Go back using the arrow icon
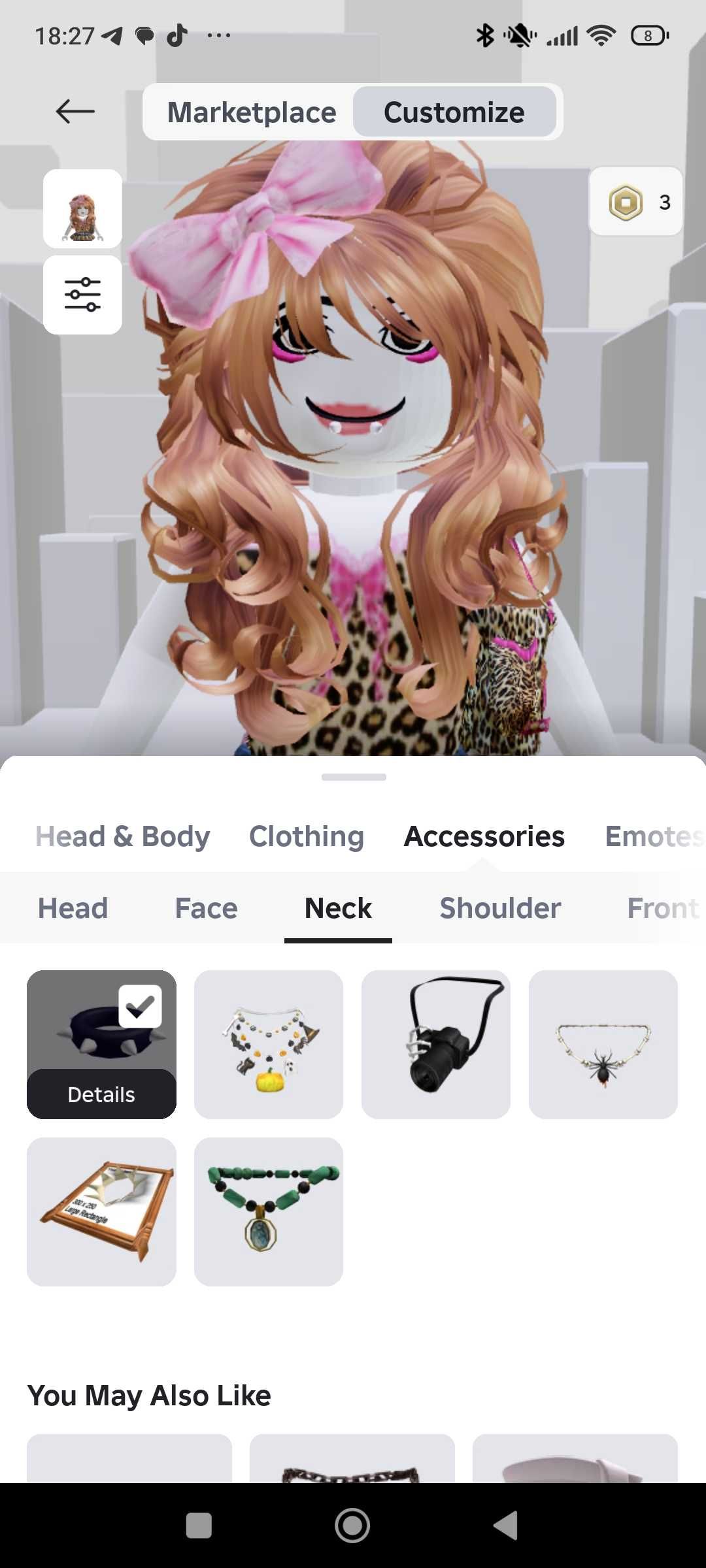The image size is (706, 1568). tap(75, 112)
